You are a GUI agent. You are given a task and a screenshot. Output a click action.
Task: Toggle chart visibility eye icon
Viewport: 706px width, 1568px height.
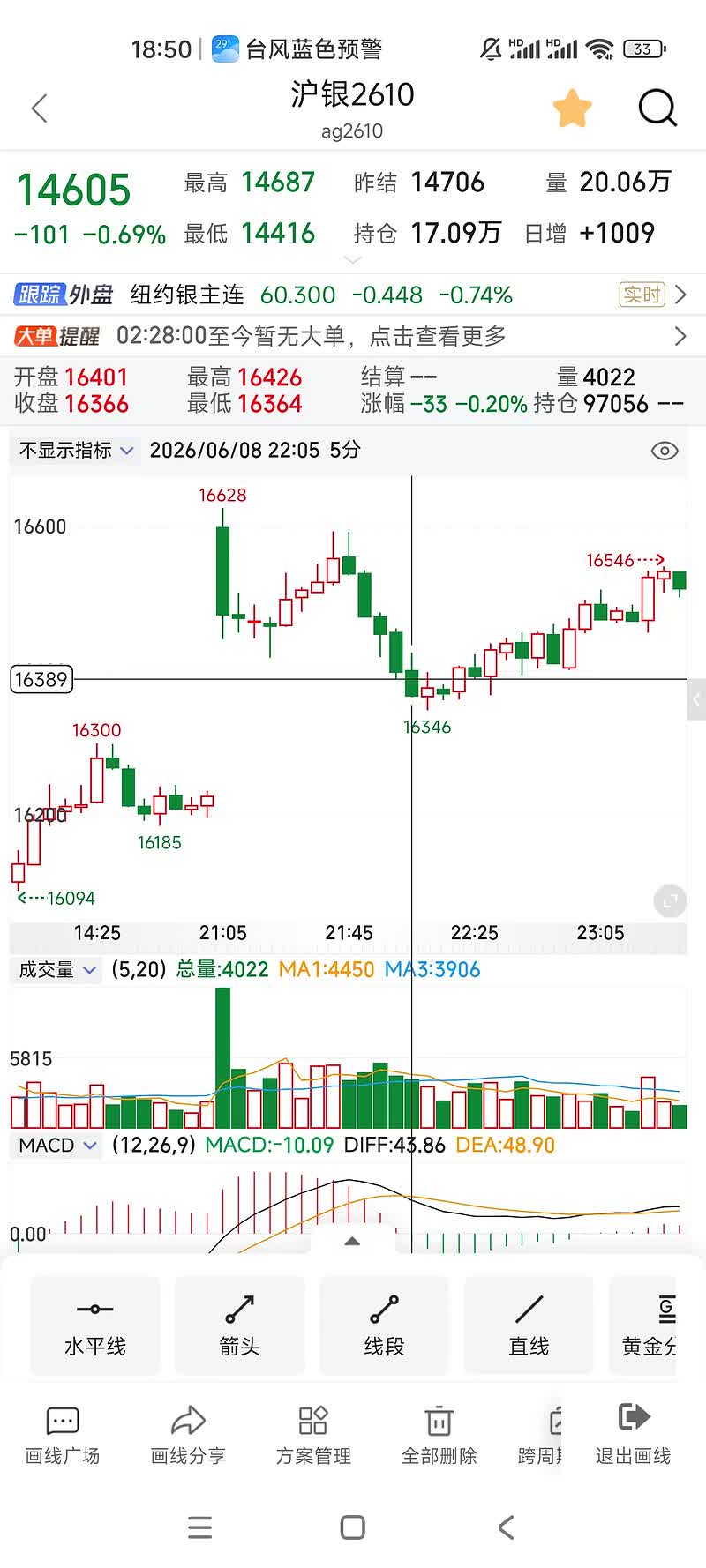coord(665,451)
